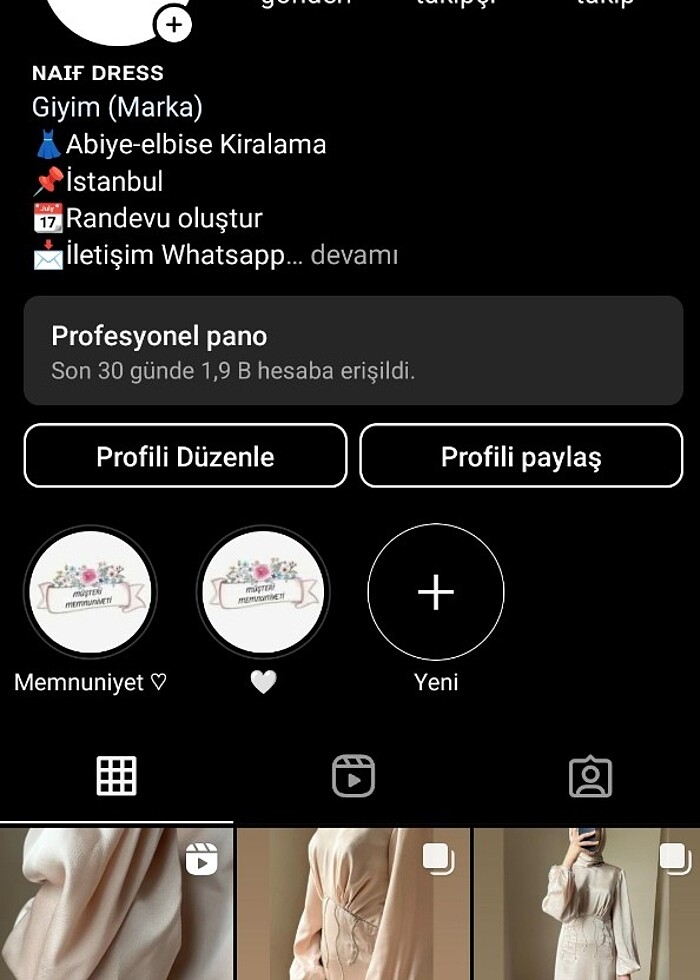Add a story via the profile plus icon
Image resolution: width=700 pixels, height=980 pixels.
(174, 25)
